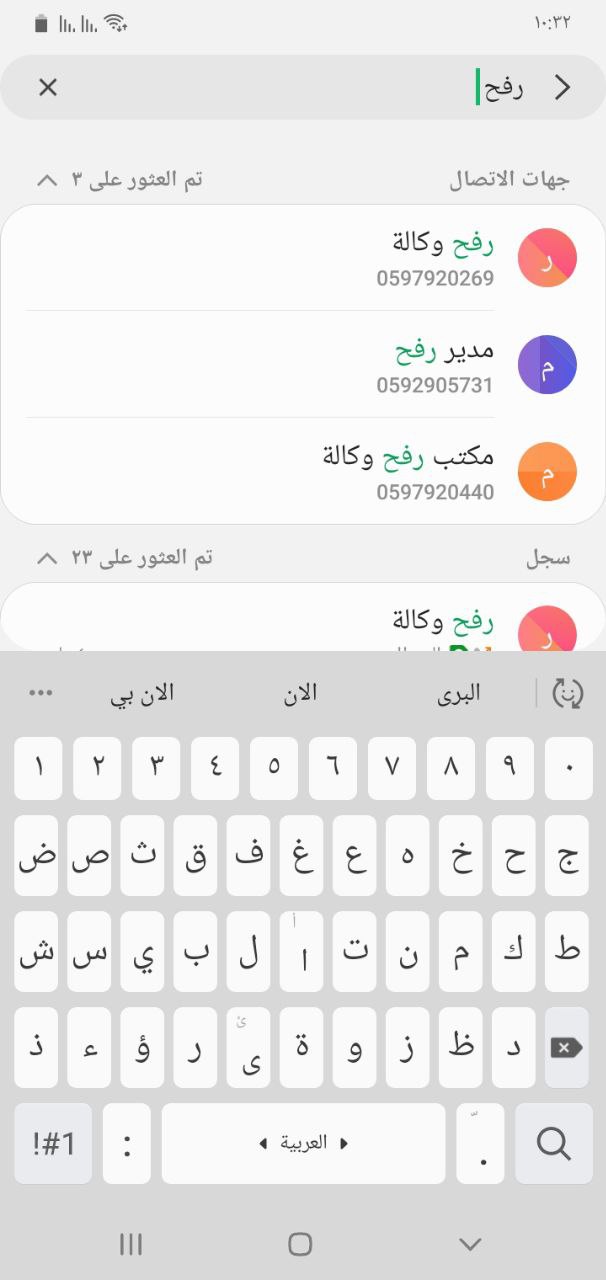606x1280 pixels.
Task: Tap the search field containing رفح
Action: (x=300, y=88)
